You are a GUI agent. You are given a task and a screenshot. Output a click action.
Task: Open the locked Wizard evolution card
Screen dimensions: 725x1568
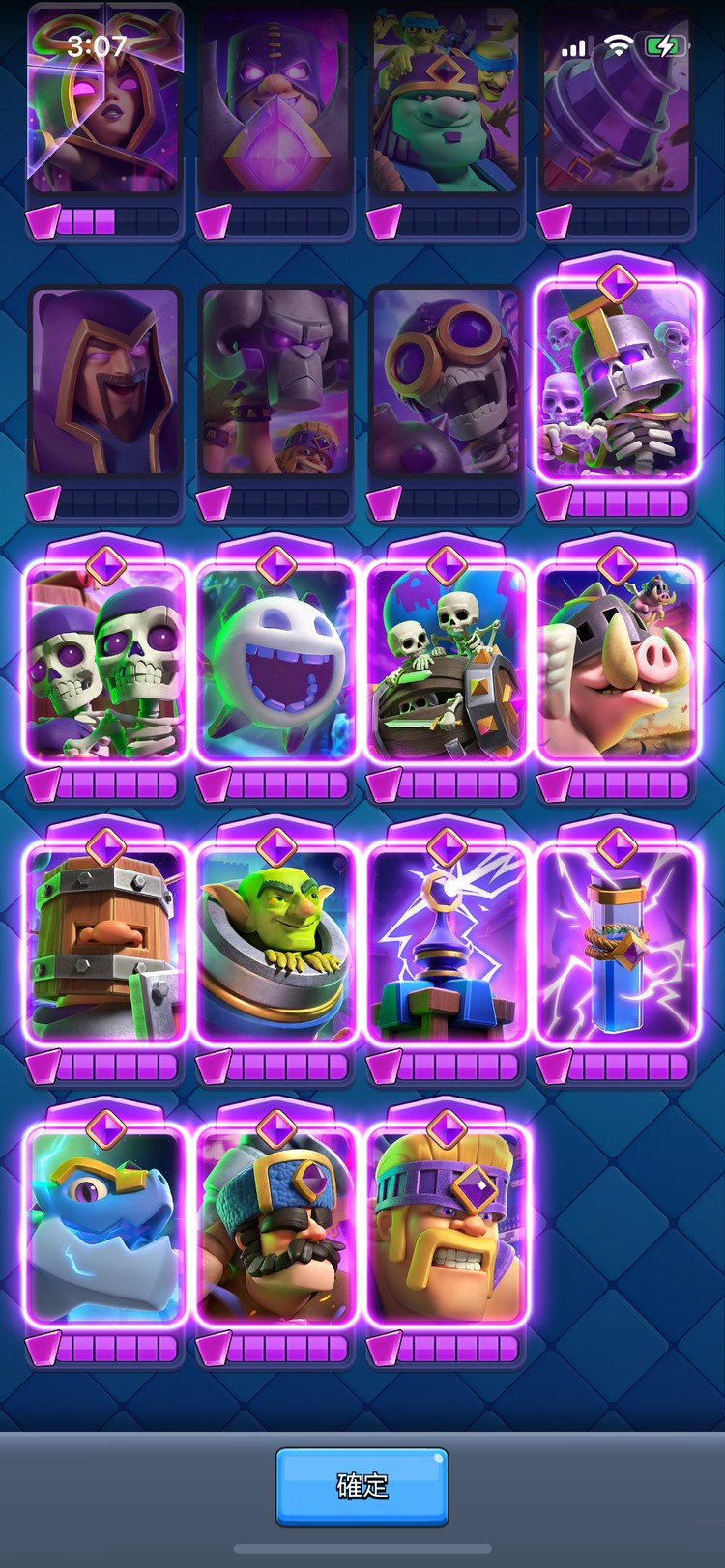tap(105, 382)
